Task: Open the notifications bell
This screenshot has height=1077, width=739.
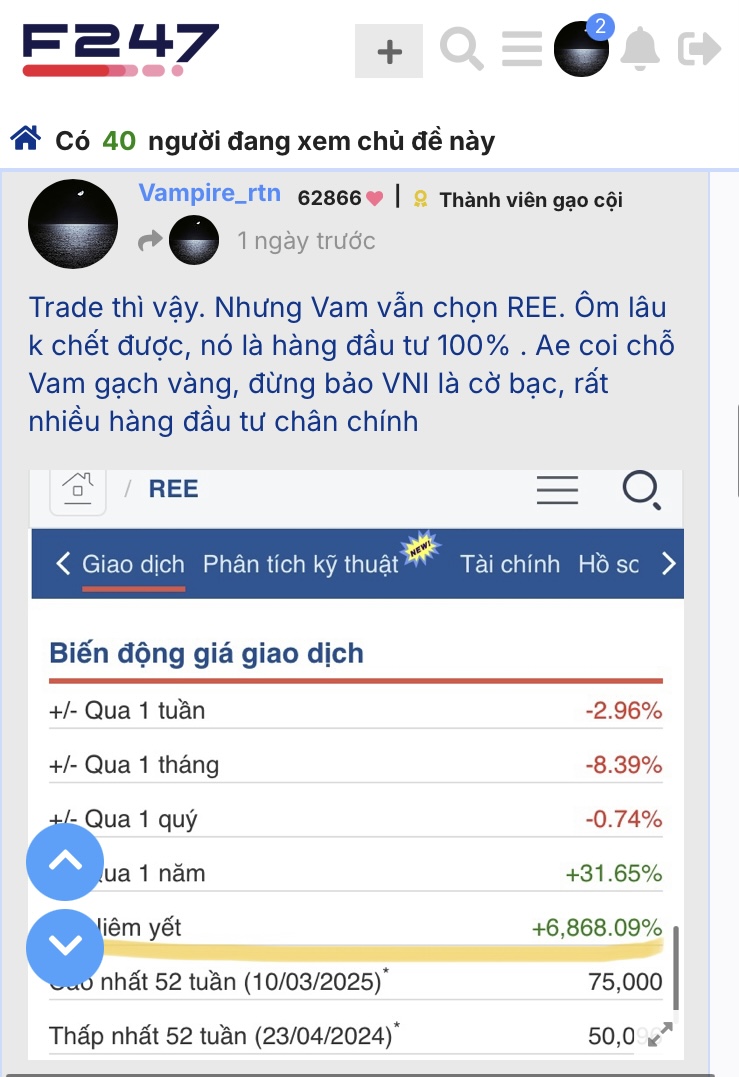Action: (x=640, y=49)
